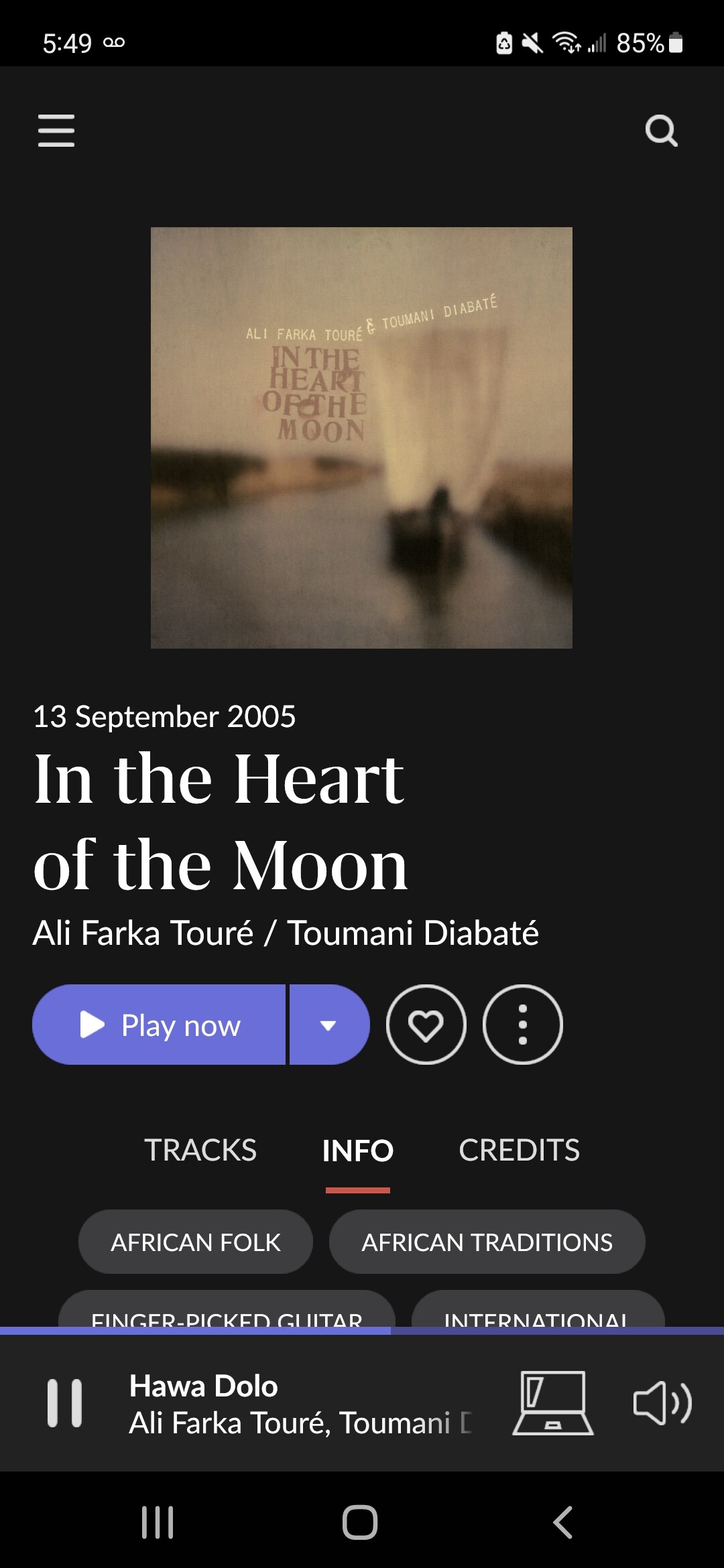Switch to the Tracks tab
This screenshot has width=724, height=1568.
[x=200, y=1150]
